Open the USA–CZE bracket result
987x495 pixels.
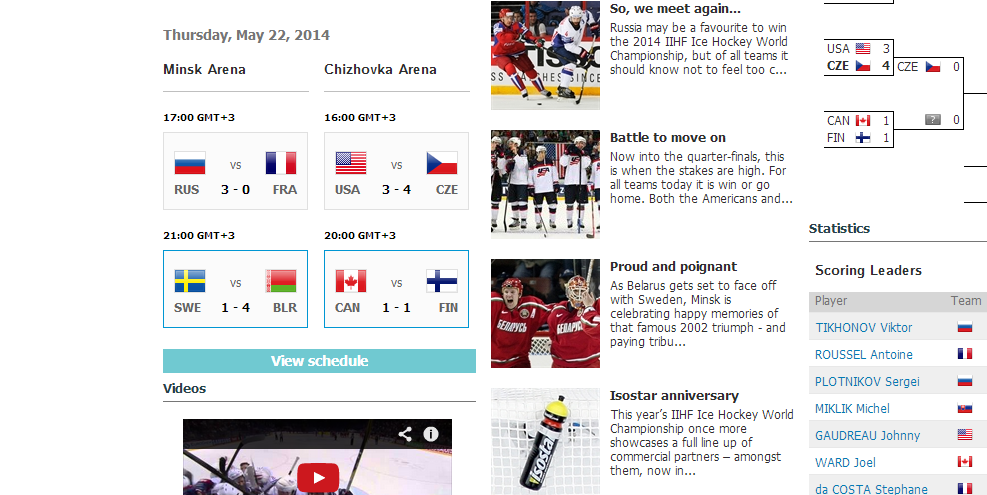pos(858,57)
